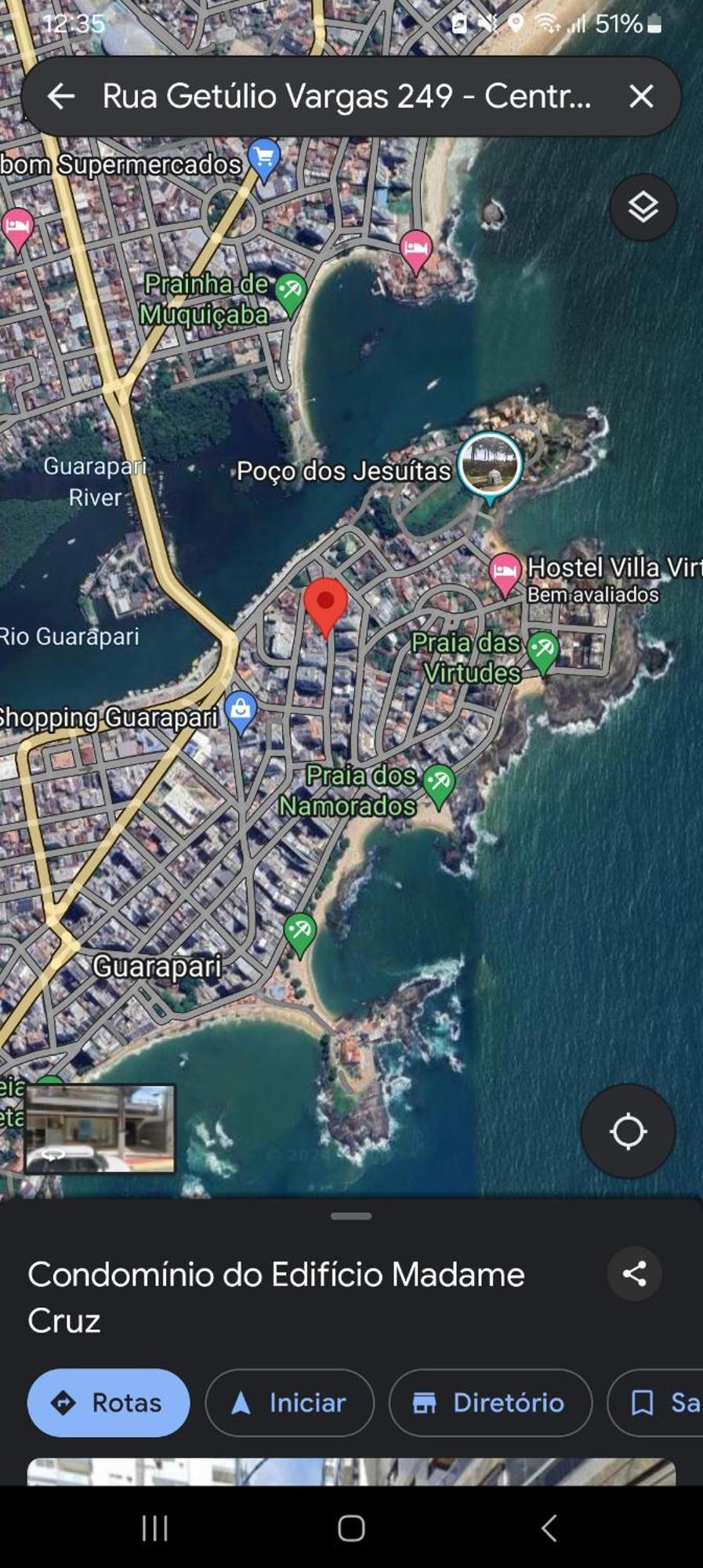Select Hostel Villa Virtudes pin
This screenshot has height=1568, width=703.
pos(505,571)
